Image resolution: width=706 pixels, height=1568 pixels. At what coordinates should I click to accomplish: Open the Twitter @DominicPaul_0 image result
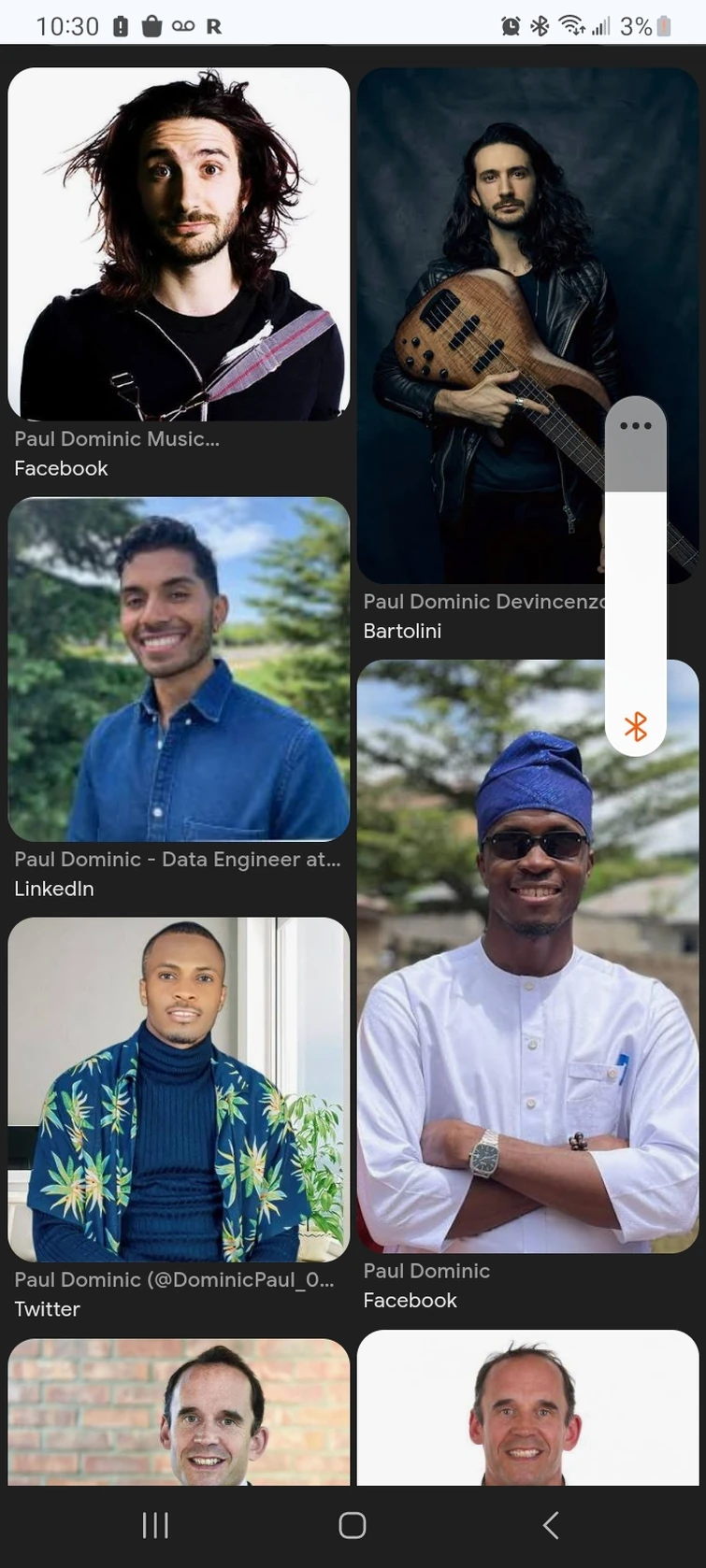(179, 1090)
